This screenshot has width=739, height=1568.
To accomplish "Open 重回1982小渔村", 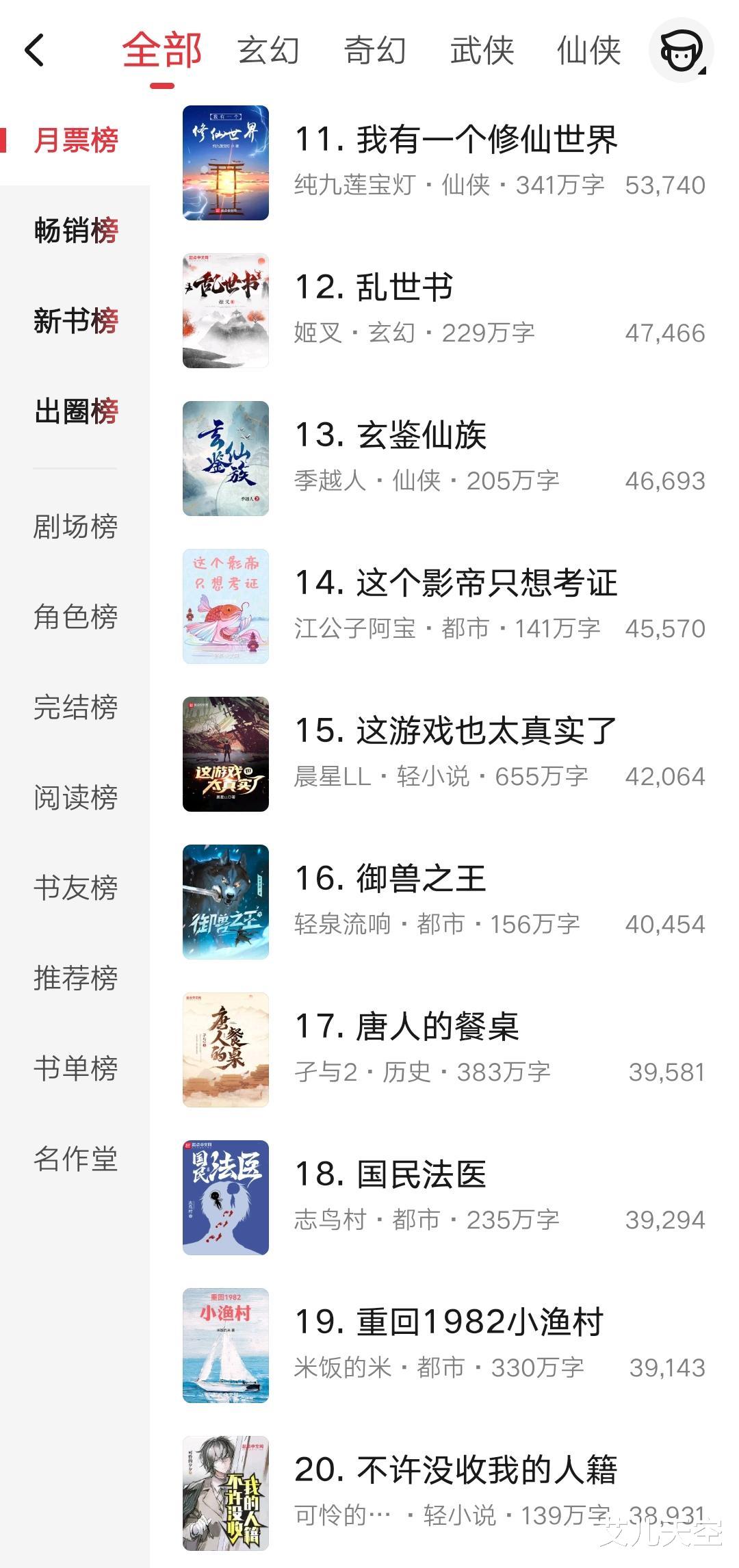I will tap(448, 1322).
